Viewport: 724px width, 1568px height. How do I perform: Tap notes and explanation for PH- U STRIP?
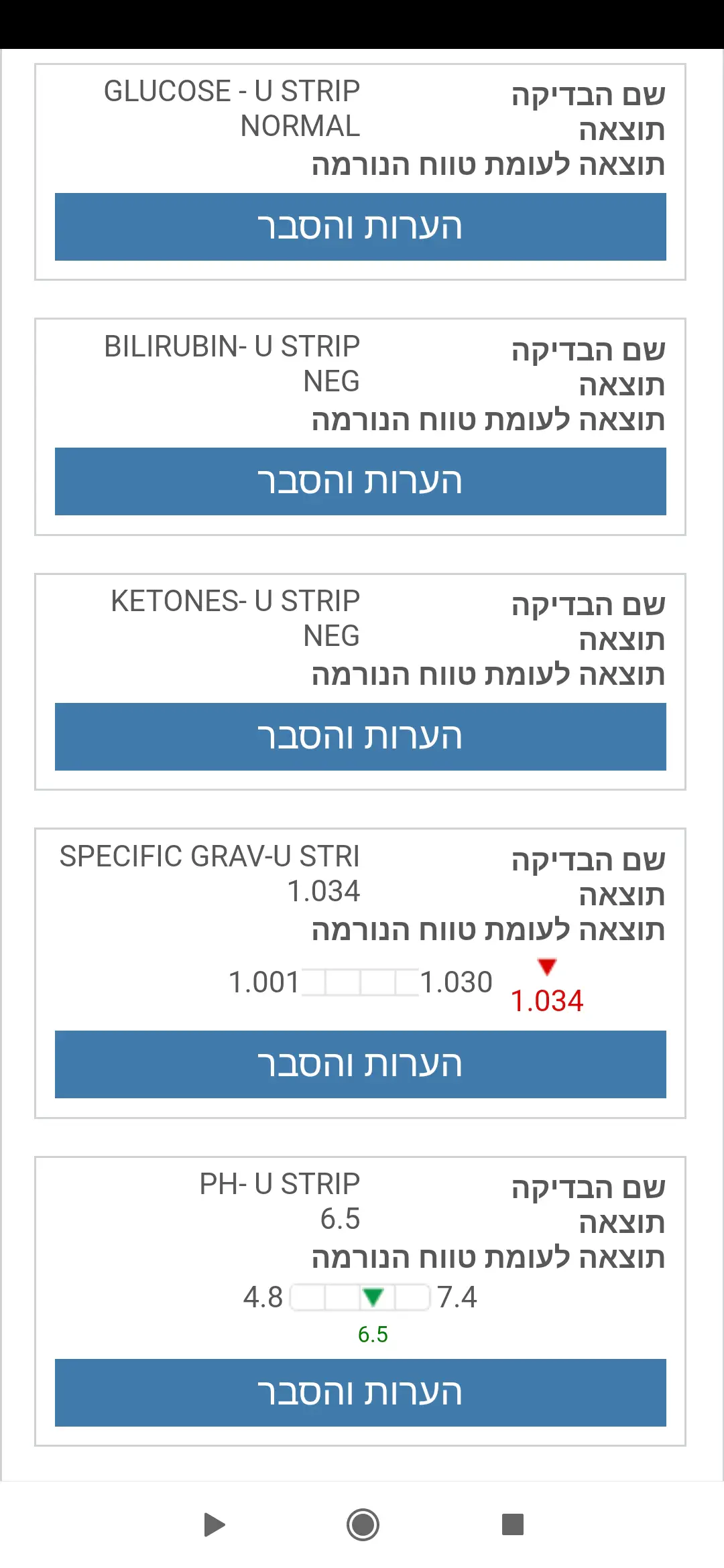pos(361,1392)
